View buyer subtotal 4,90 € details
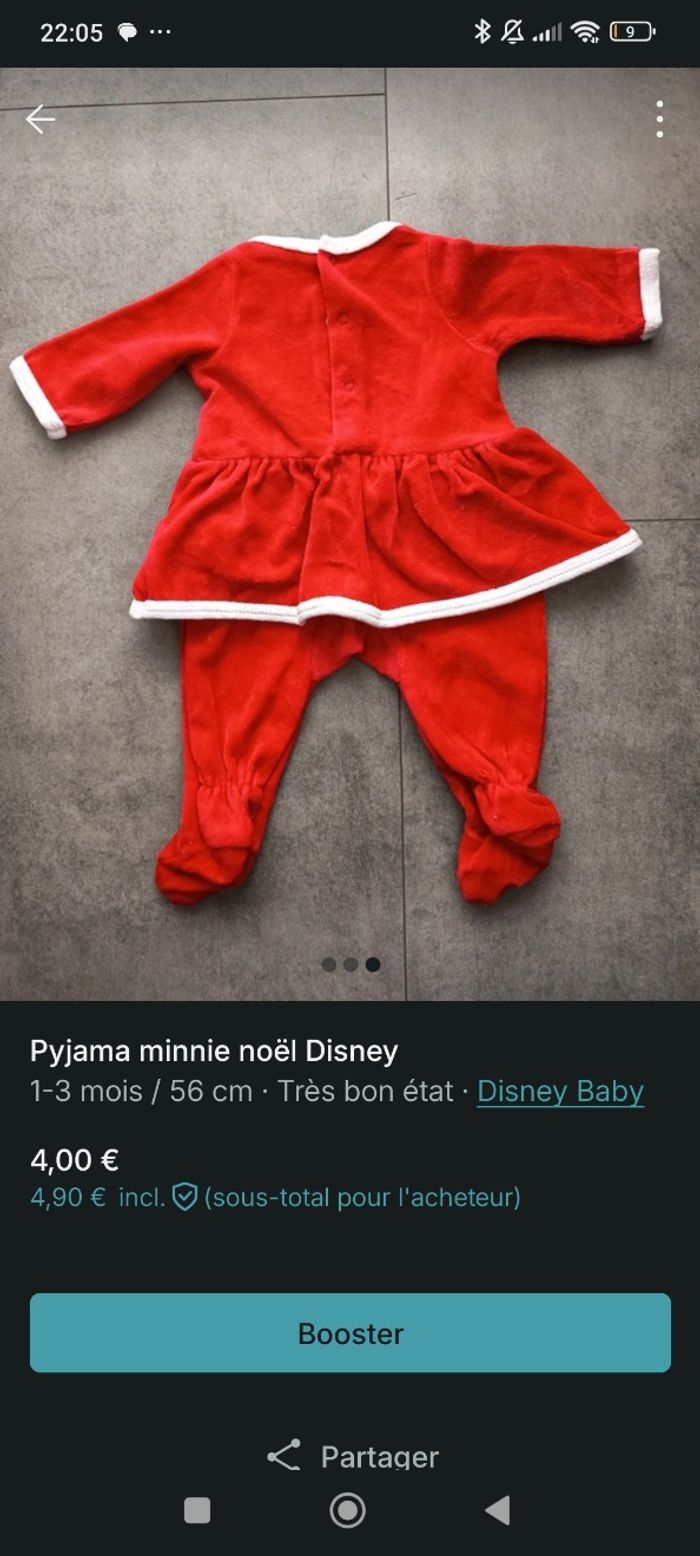The image size is (700, 1556). [x=275, y=1197]
